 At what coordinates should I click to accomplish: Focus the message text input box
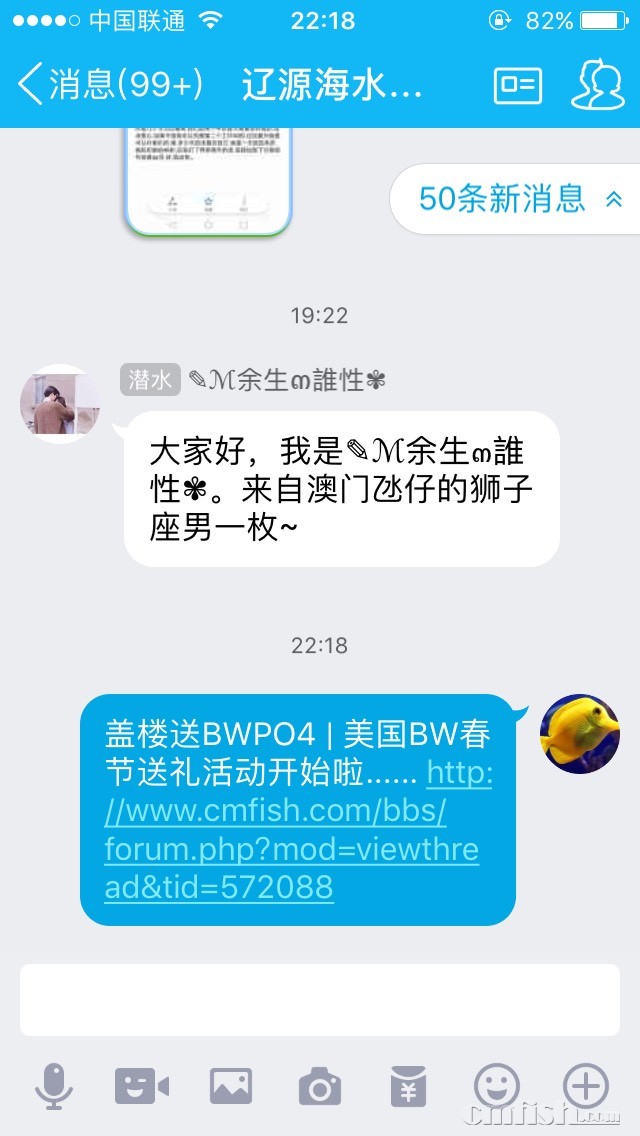[320, 999]
